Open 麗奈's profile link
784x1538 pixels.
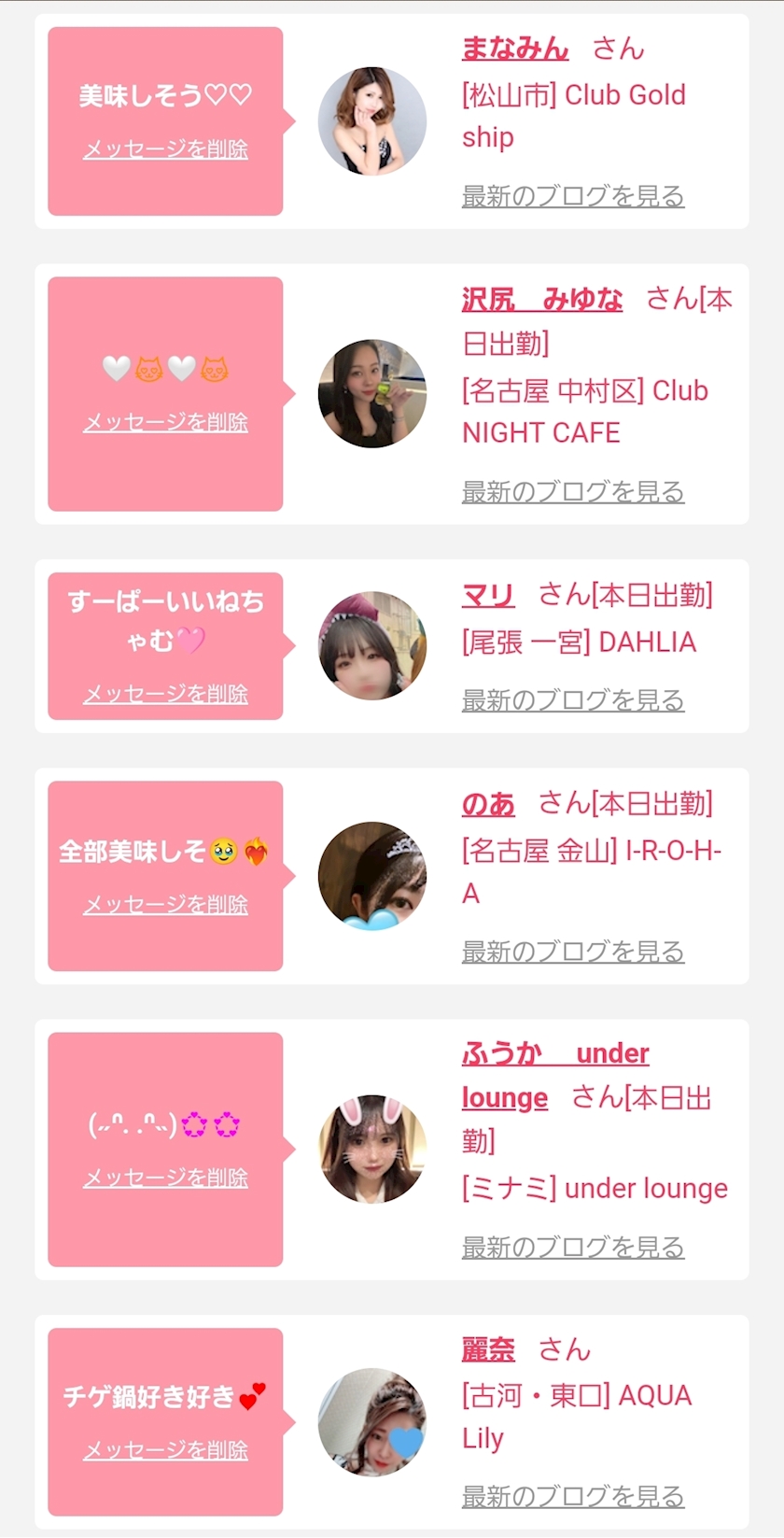[x=488, y=1349]
